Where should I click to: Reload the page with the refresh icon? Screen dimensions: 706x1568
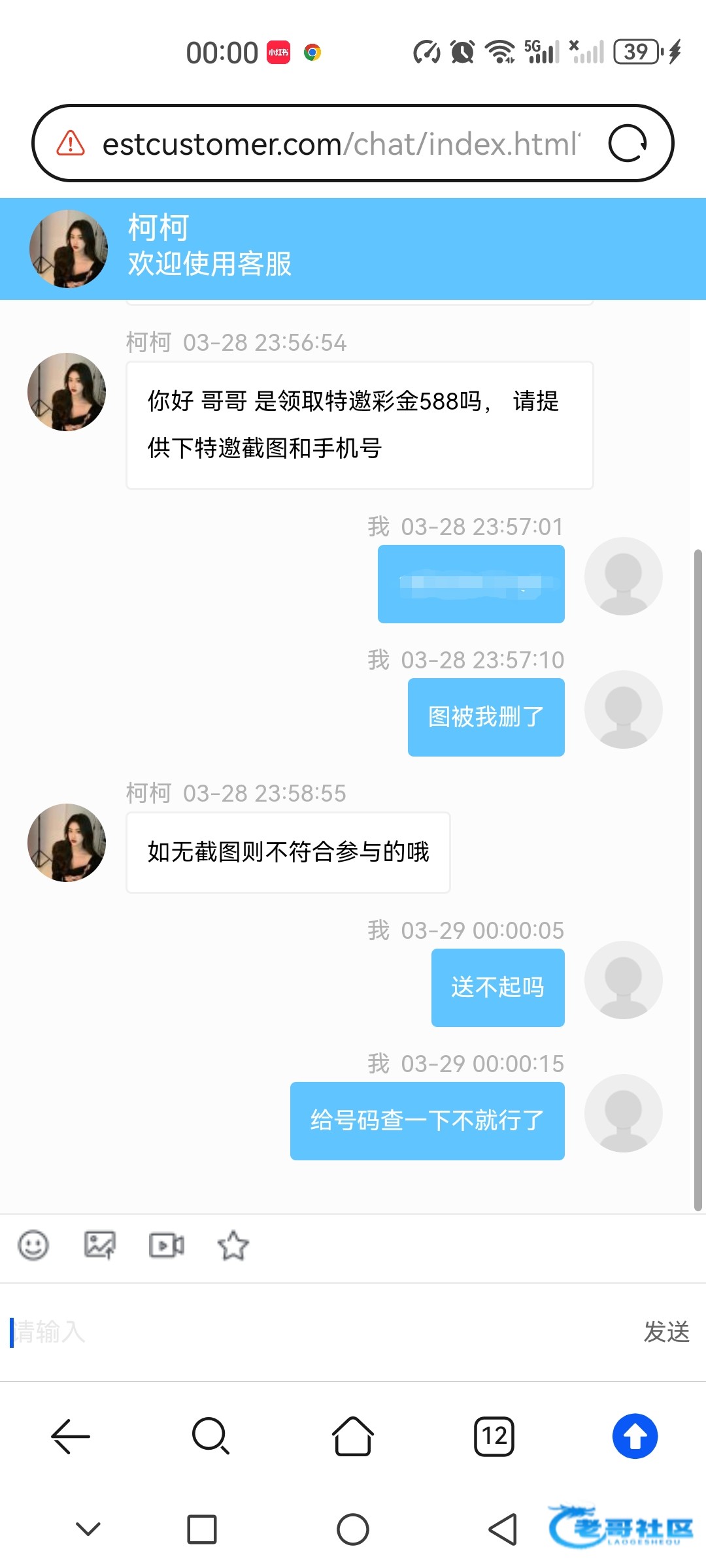[627, 143]
